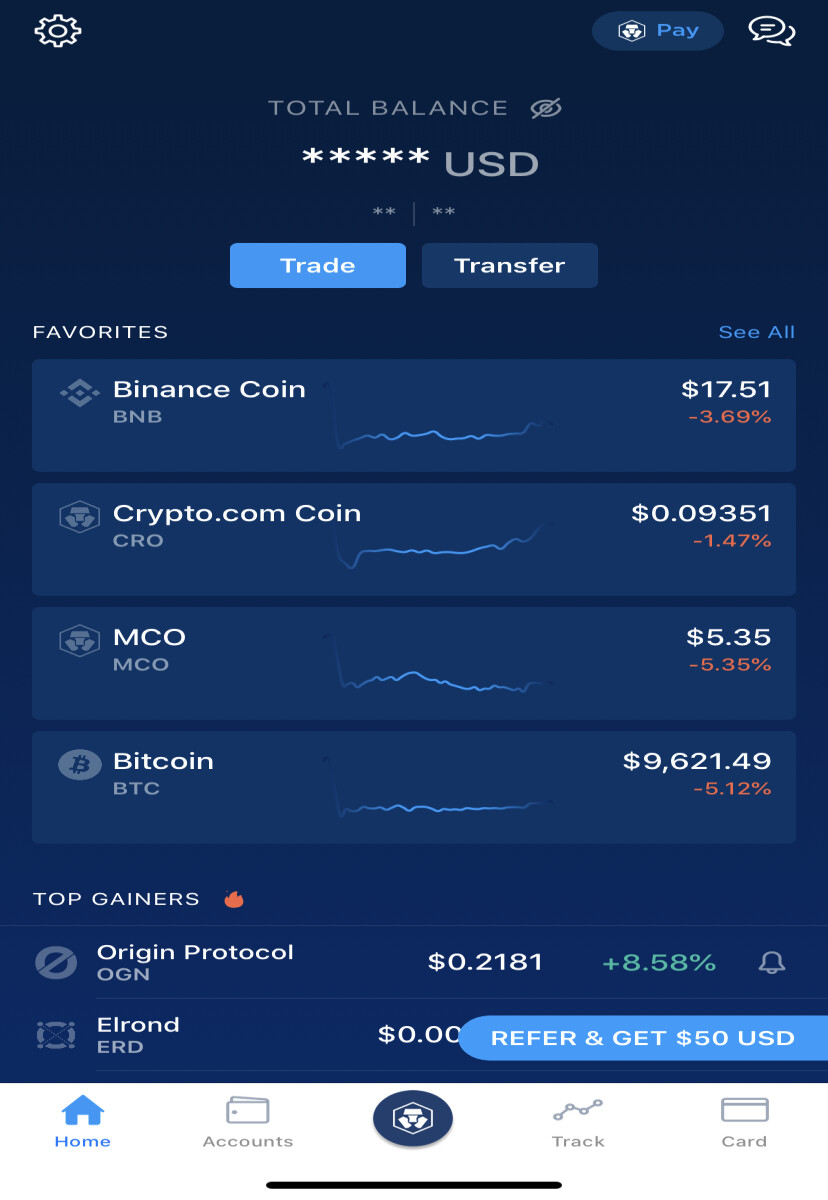Tap the Pay button with hexagon logo

pyautogui.click(x=657, y=30)
